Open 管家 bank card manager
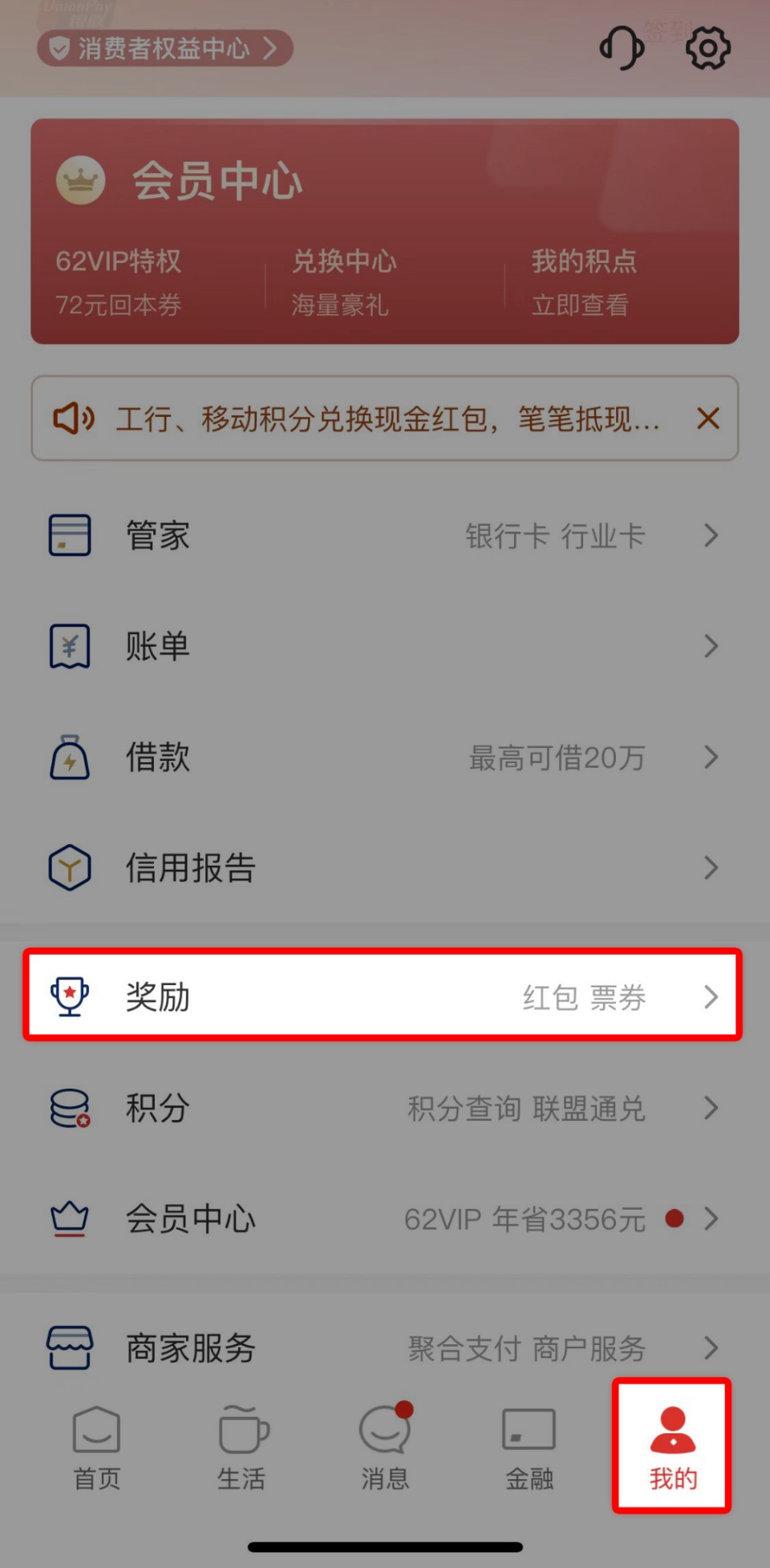The height and width of the screenshot is (1568, 770). [x=383, y=535]
